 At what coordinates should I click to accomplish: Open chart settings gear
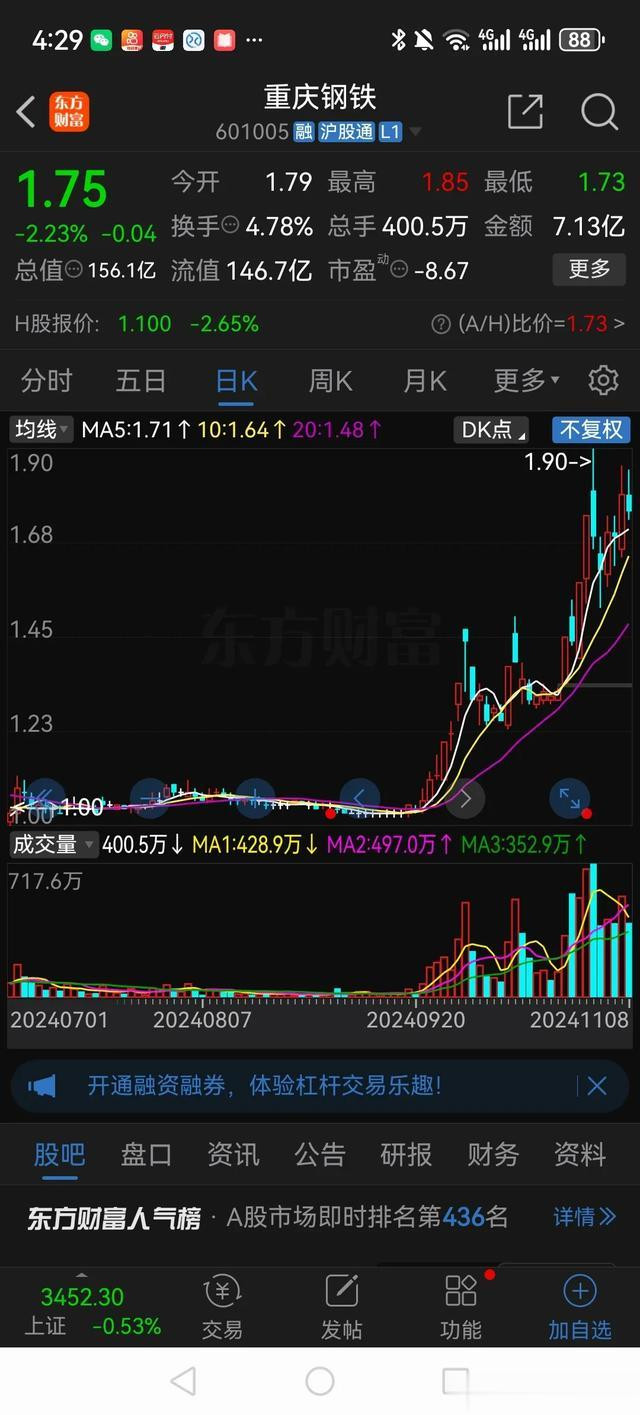coord(603,381)
